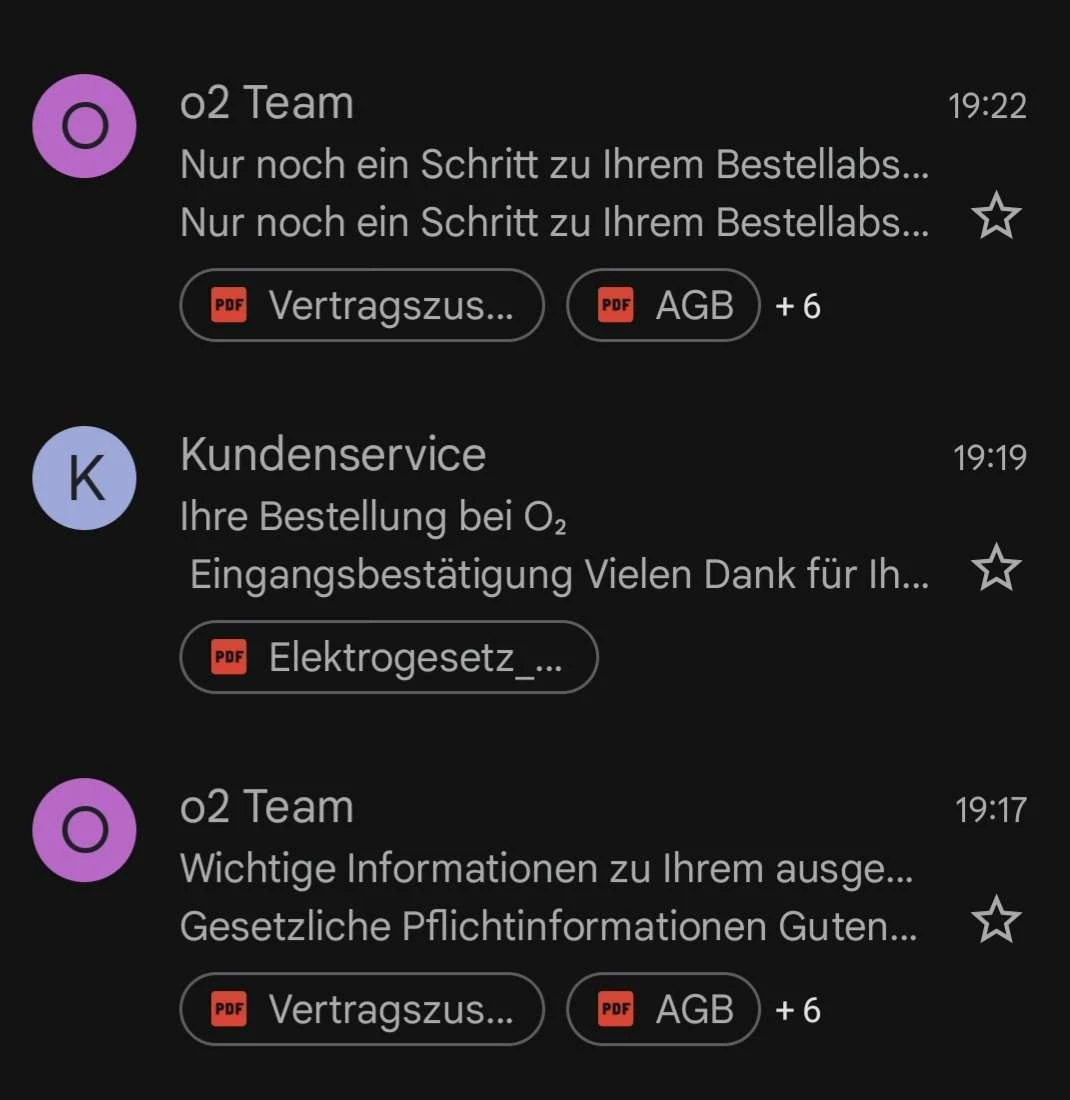
Task: Select the 19:22 o2 Team email avatar
Action: (x=85, y=126)
